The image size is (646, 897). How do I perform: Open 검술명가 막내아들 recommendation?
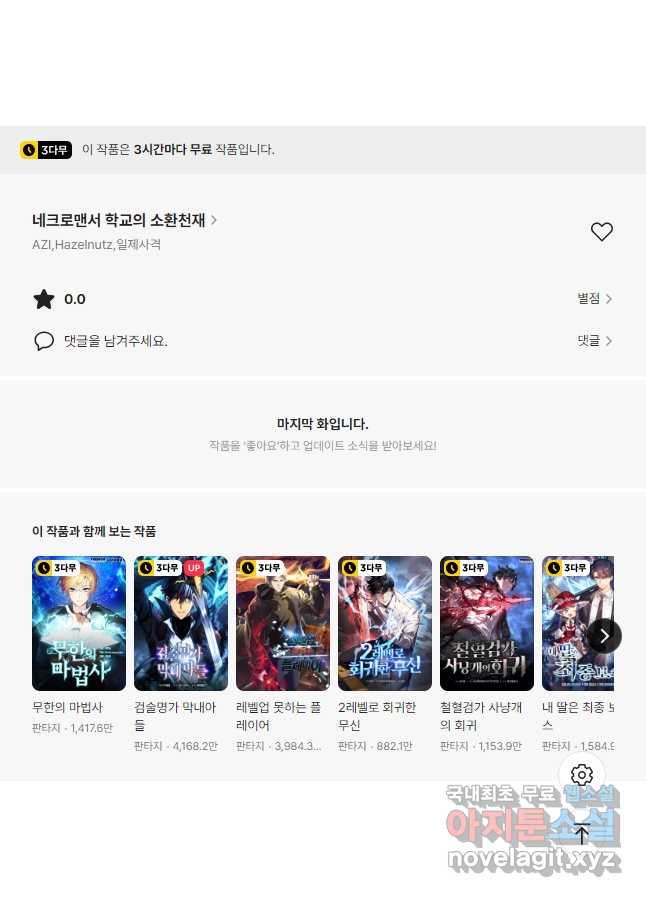point(181,623)
